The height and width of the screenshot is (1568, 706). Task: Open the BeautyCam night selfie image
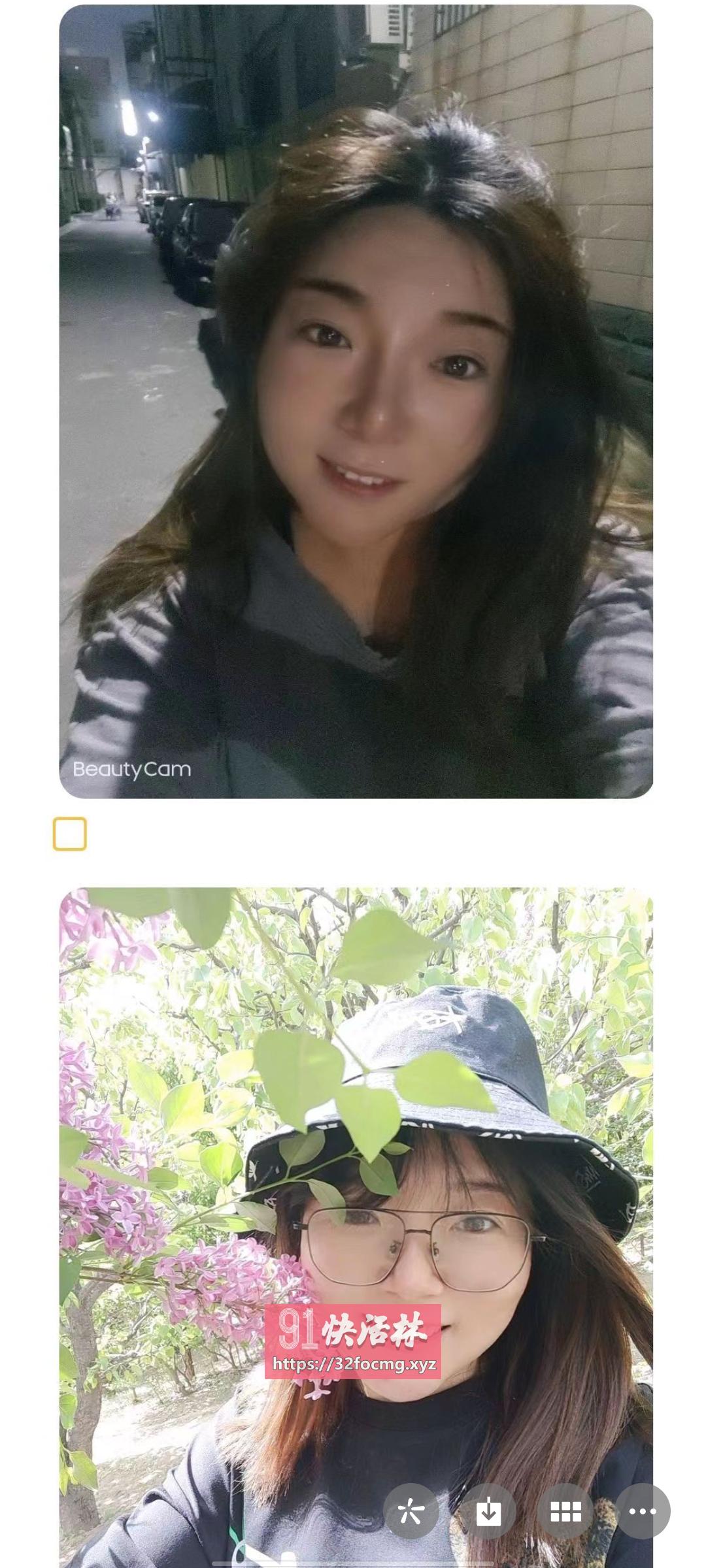tap(356, 401)
